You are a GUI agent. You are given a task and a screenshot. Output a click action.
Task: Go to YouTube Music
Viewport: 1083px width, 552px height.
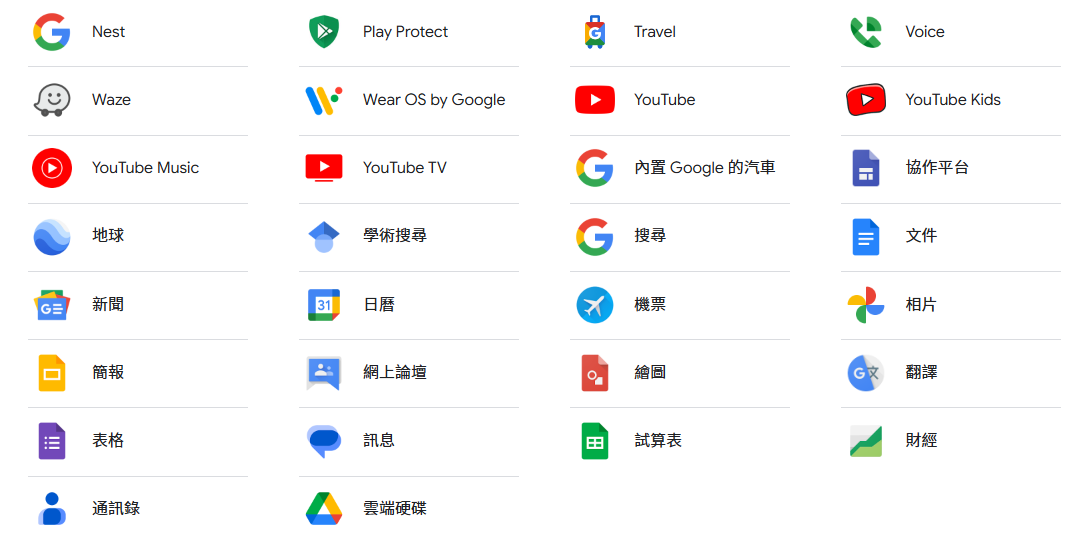145,168
